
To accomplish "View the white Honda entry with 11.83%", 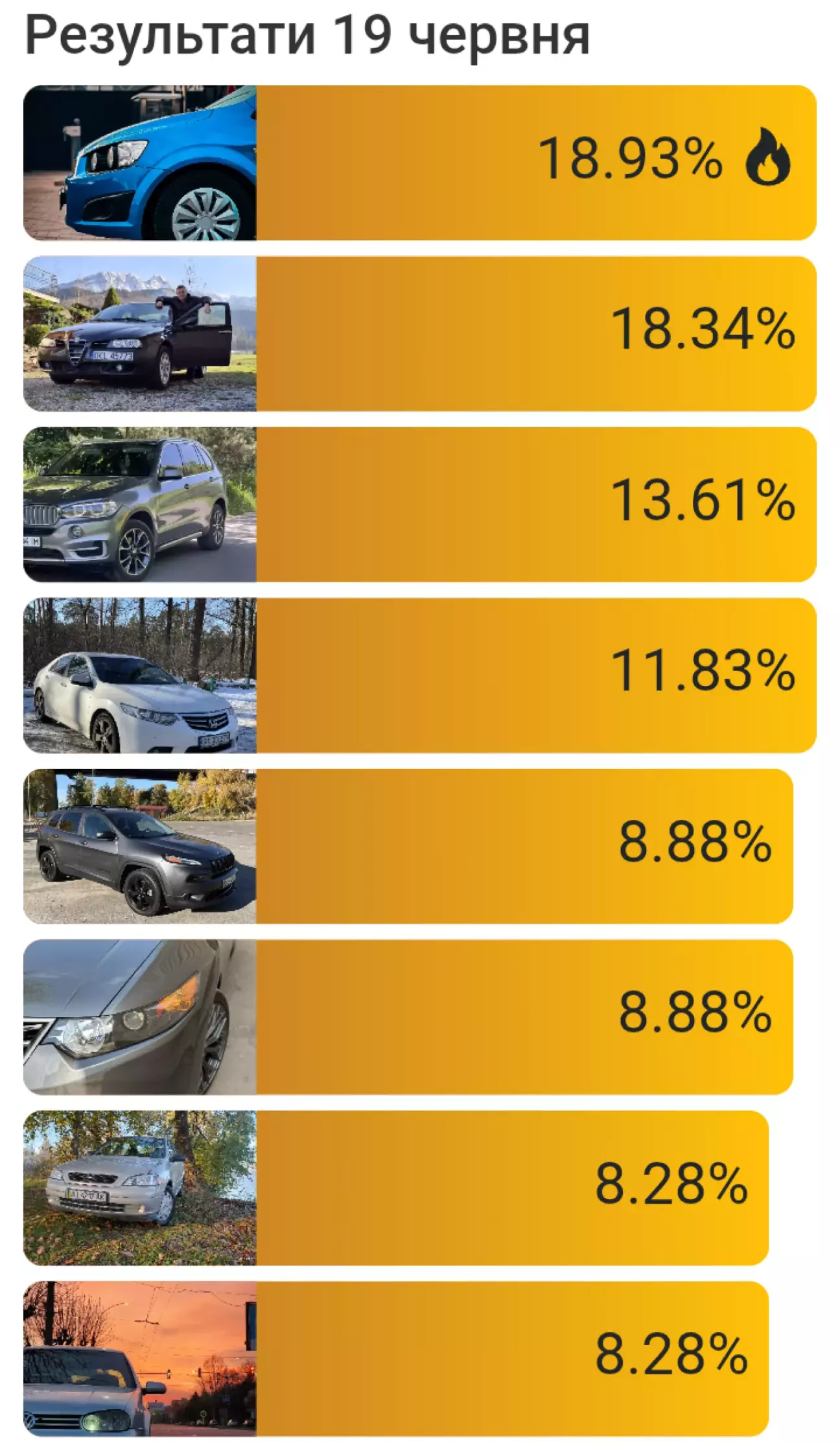I will click(420, 675).
